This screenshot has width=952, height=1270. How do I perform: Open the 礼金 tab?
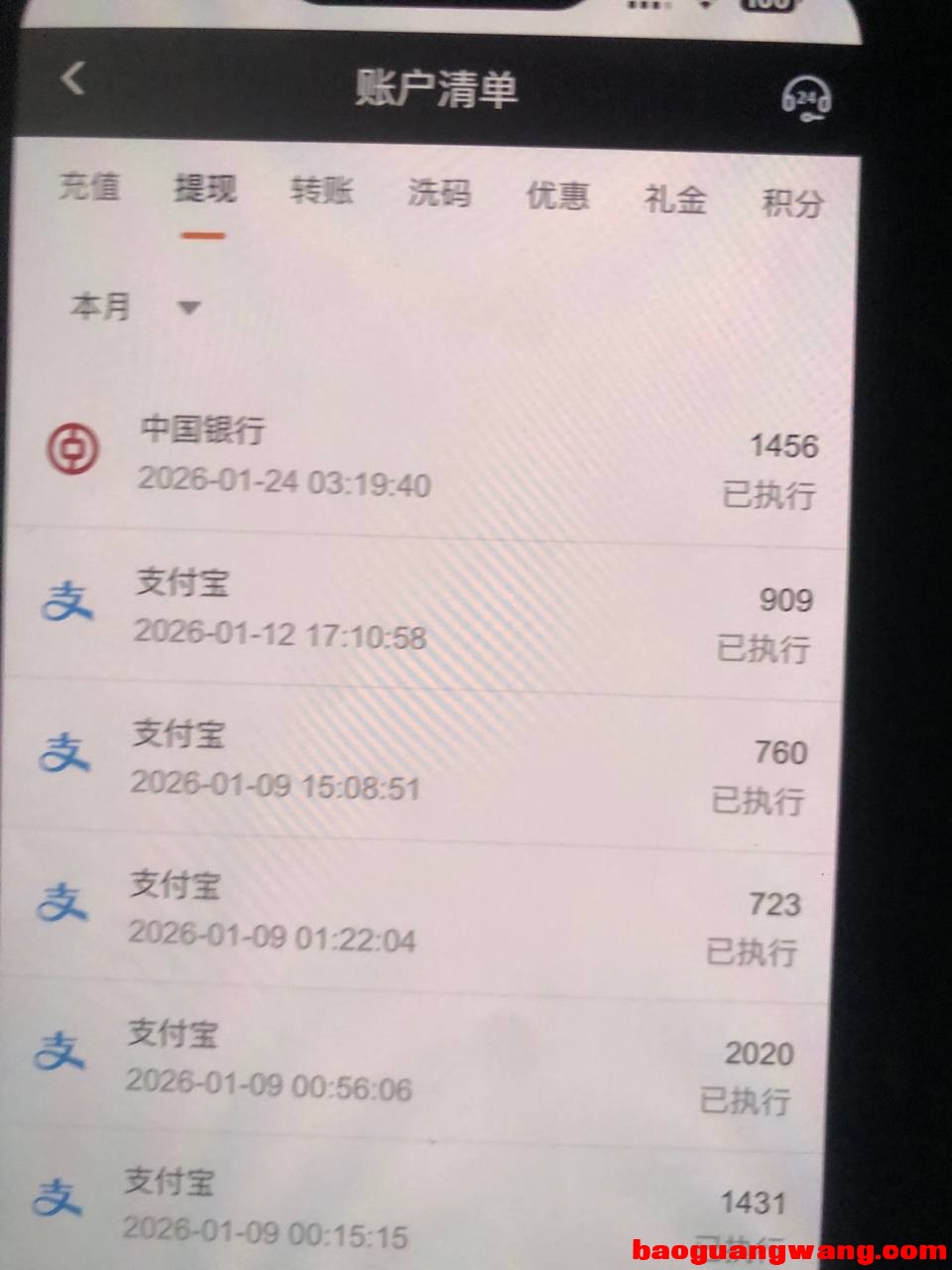[675, 198]
